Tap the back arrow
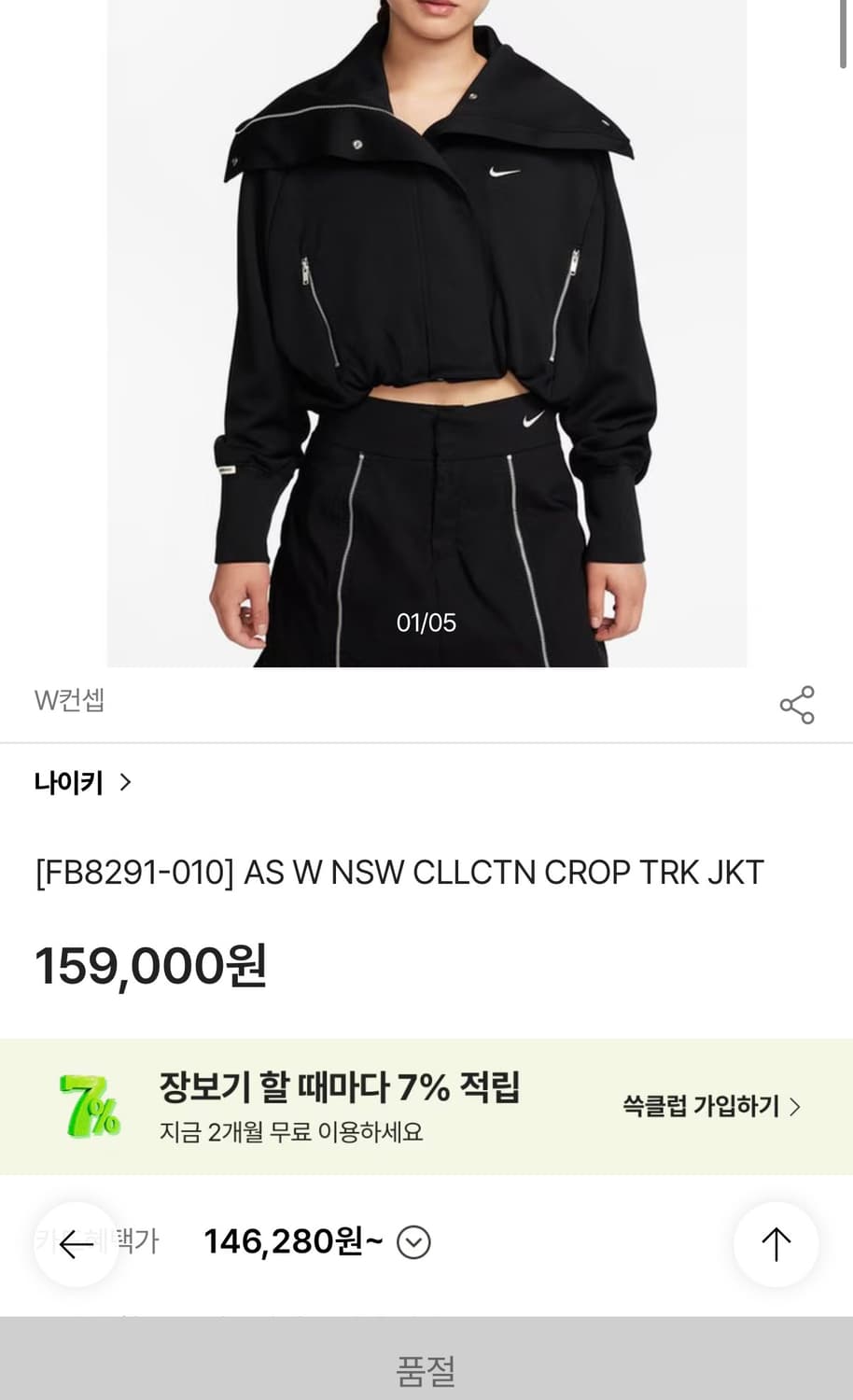Image resolution: width=853 pixels, height=1400 pixels. click(75, 1244)
